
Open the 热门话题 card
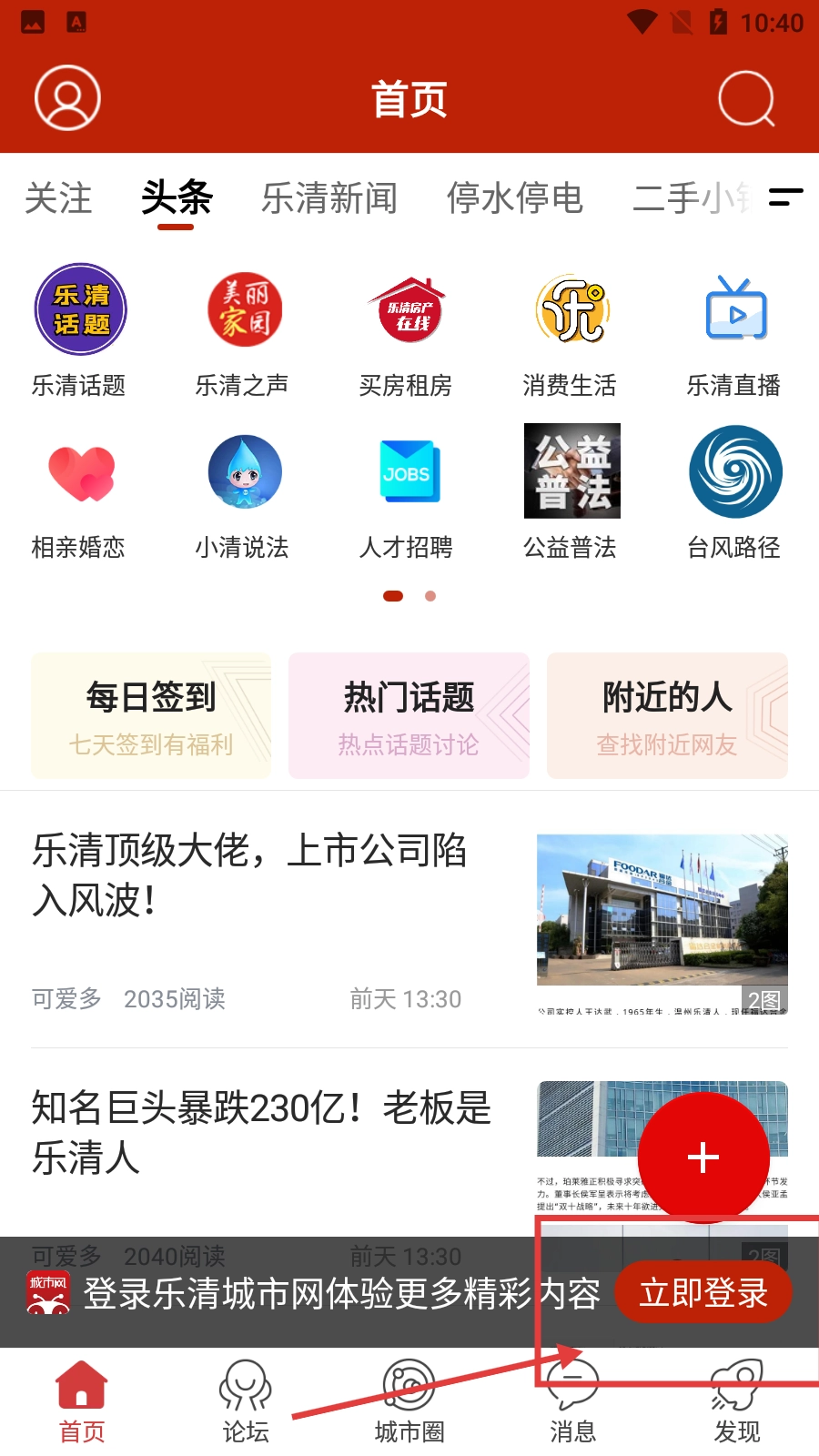[409, 716]
